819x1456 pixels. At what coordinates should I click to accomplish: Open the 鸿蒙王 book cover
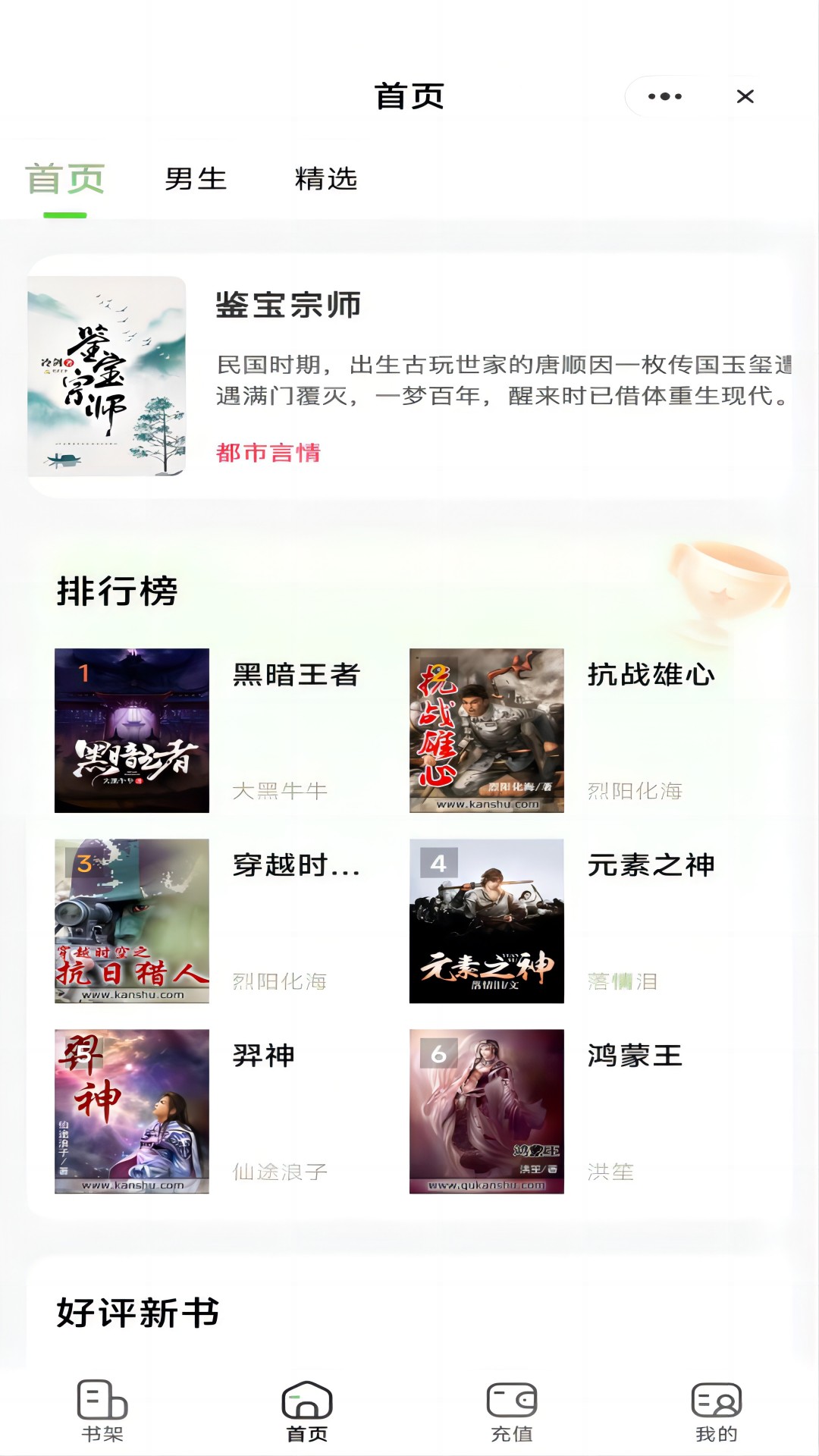coord(488,1111)
